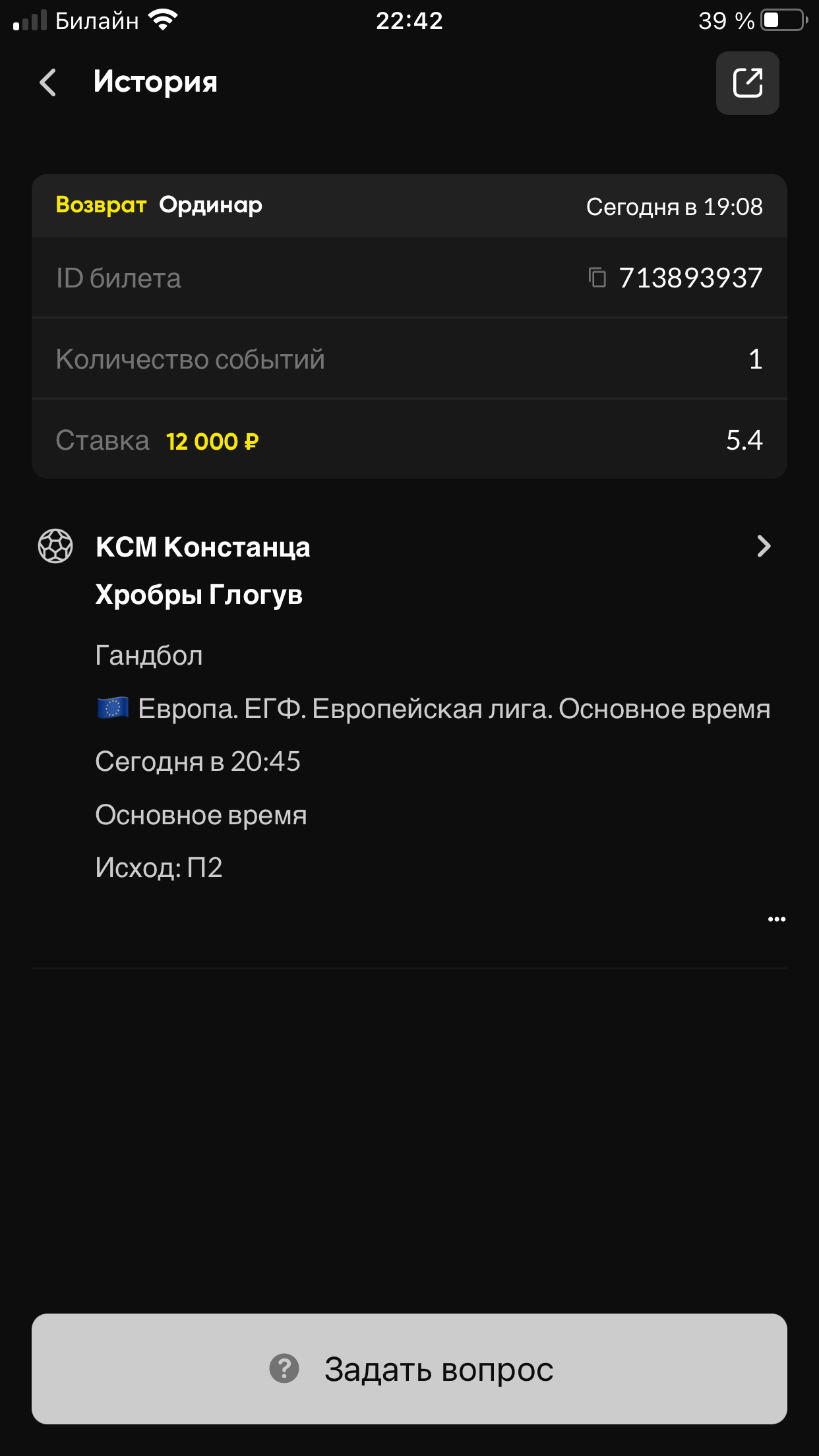The height and width of the screenshot is (1456, 819).
Task: Tap the Задать вопрос button
Action: coord(409,1369)
